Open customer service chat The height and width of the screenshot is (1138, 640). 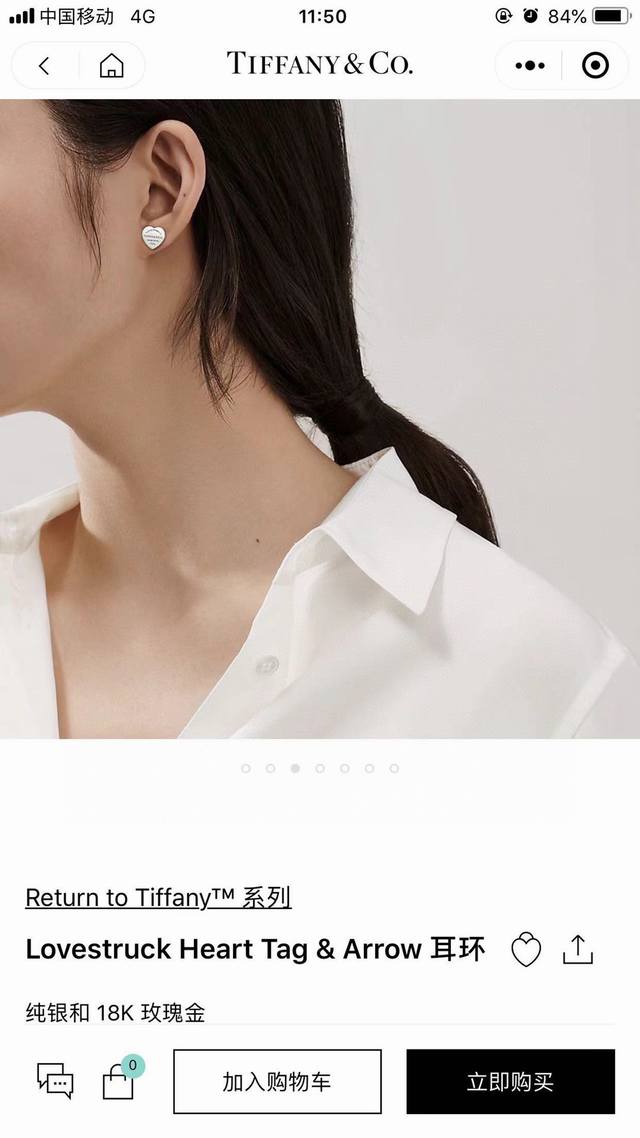tap(55, 1081)
